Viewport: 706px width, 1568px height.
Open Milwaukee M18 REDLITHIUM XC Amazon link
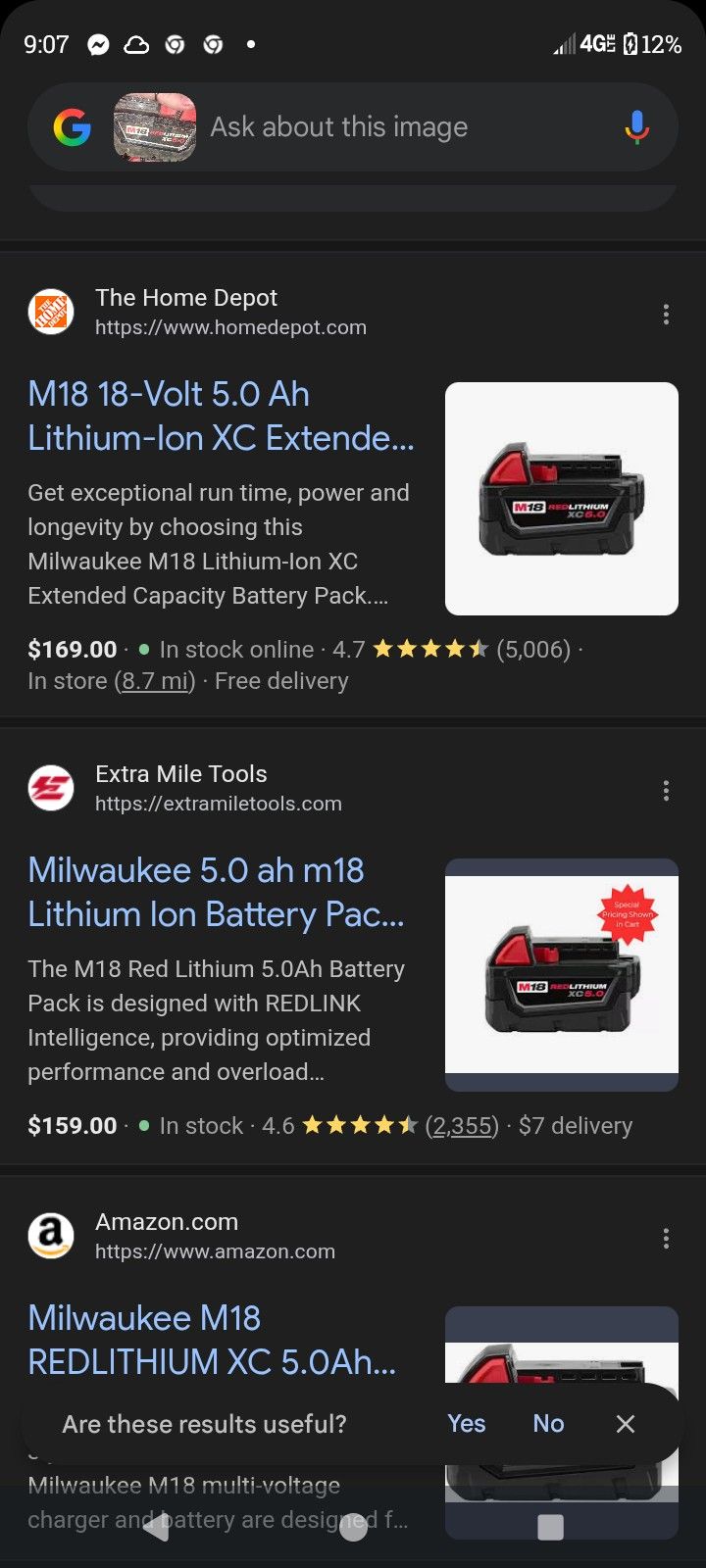pyautogui.click(x=212, y=1340)
